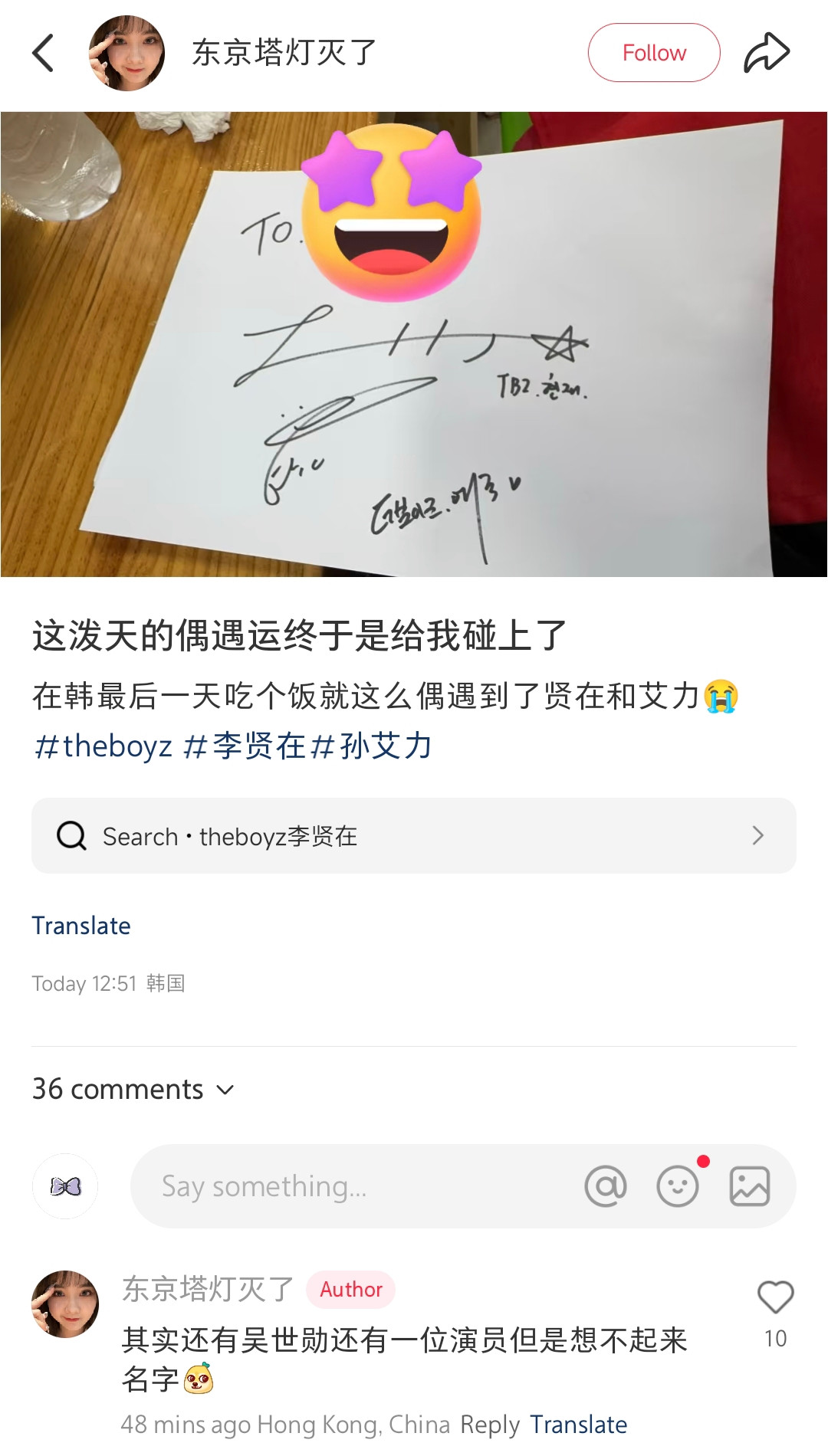Translate the author's comment
The width and height of the screenshot is (828, 1456).
(579, 1425)
